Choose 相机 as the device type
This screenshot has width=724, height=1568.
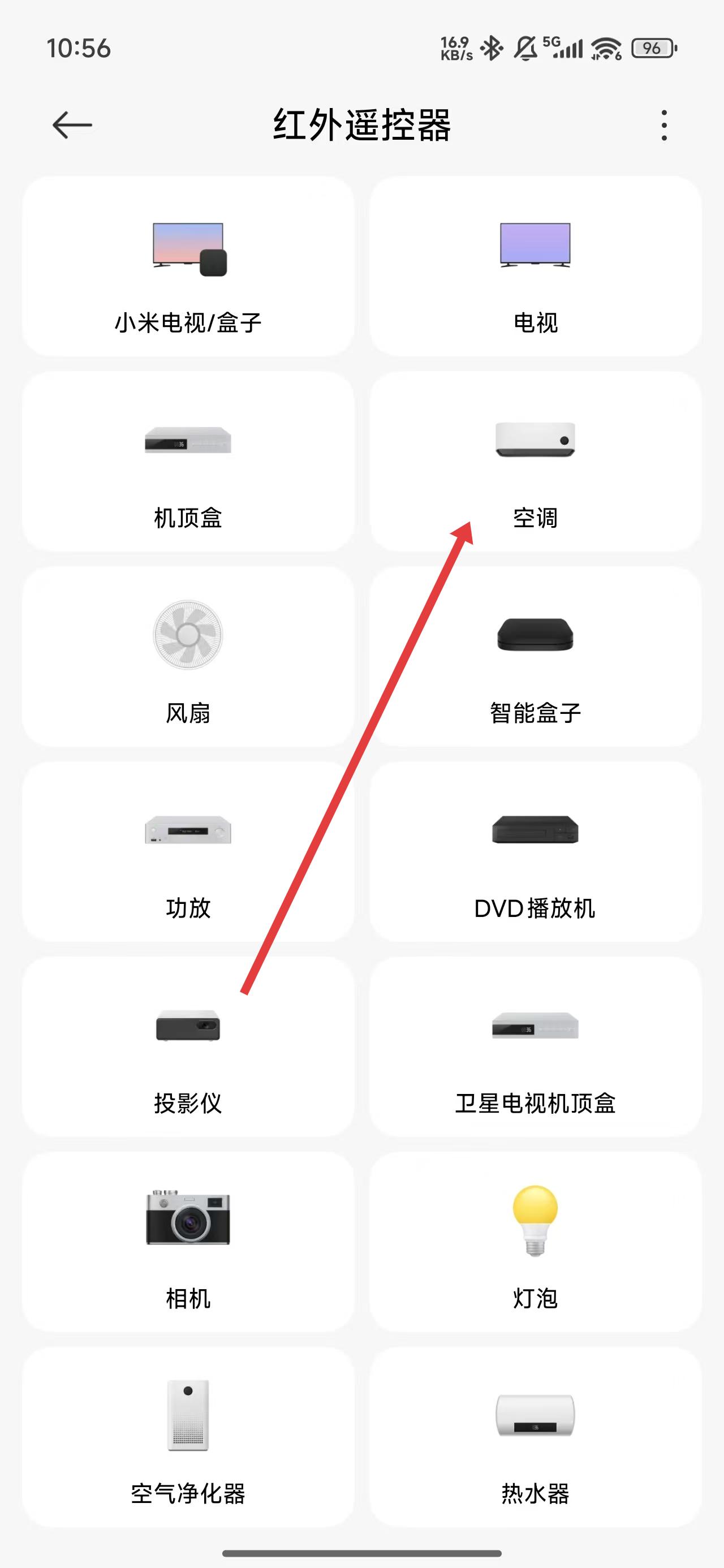tap(188, 1242)
